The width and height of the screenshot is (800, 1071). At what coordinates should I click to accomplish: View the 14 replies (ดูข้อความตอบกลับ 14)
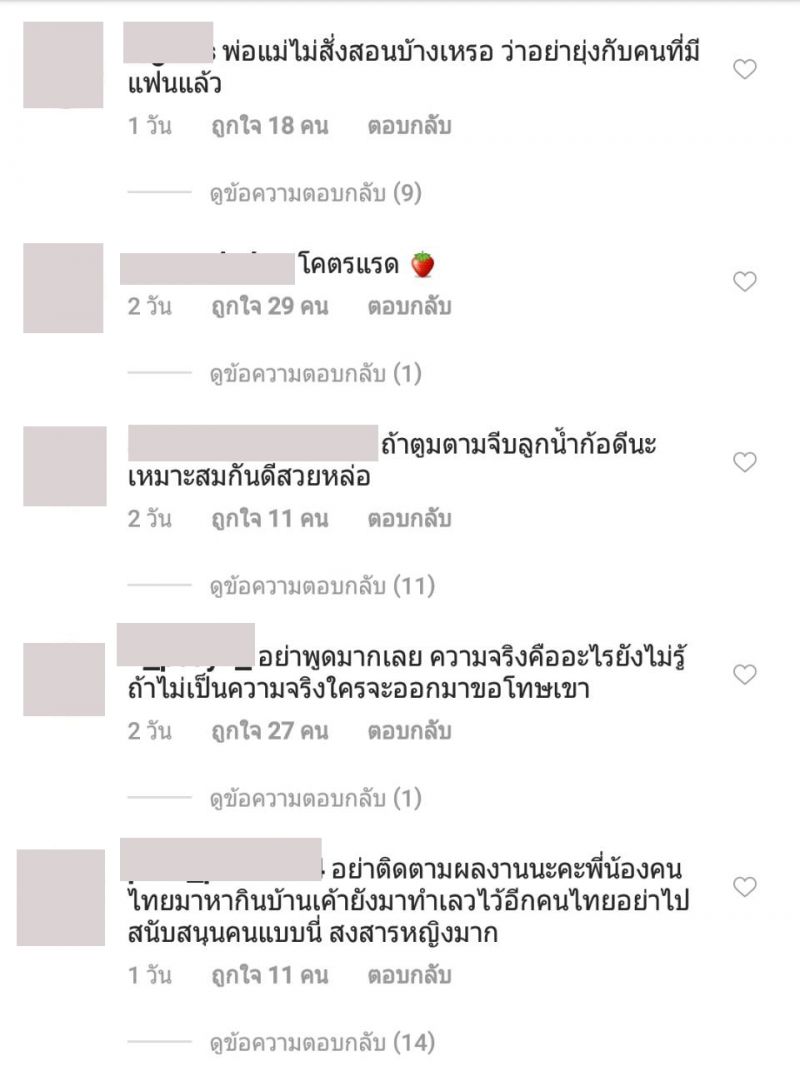click(x=320, y=1043)
